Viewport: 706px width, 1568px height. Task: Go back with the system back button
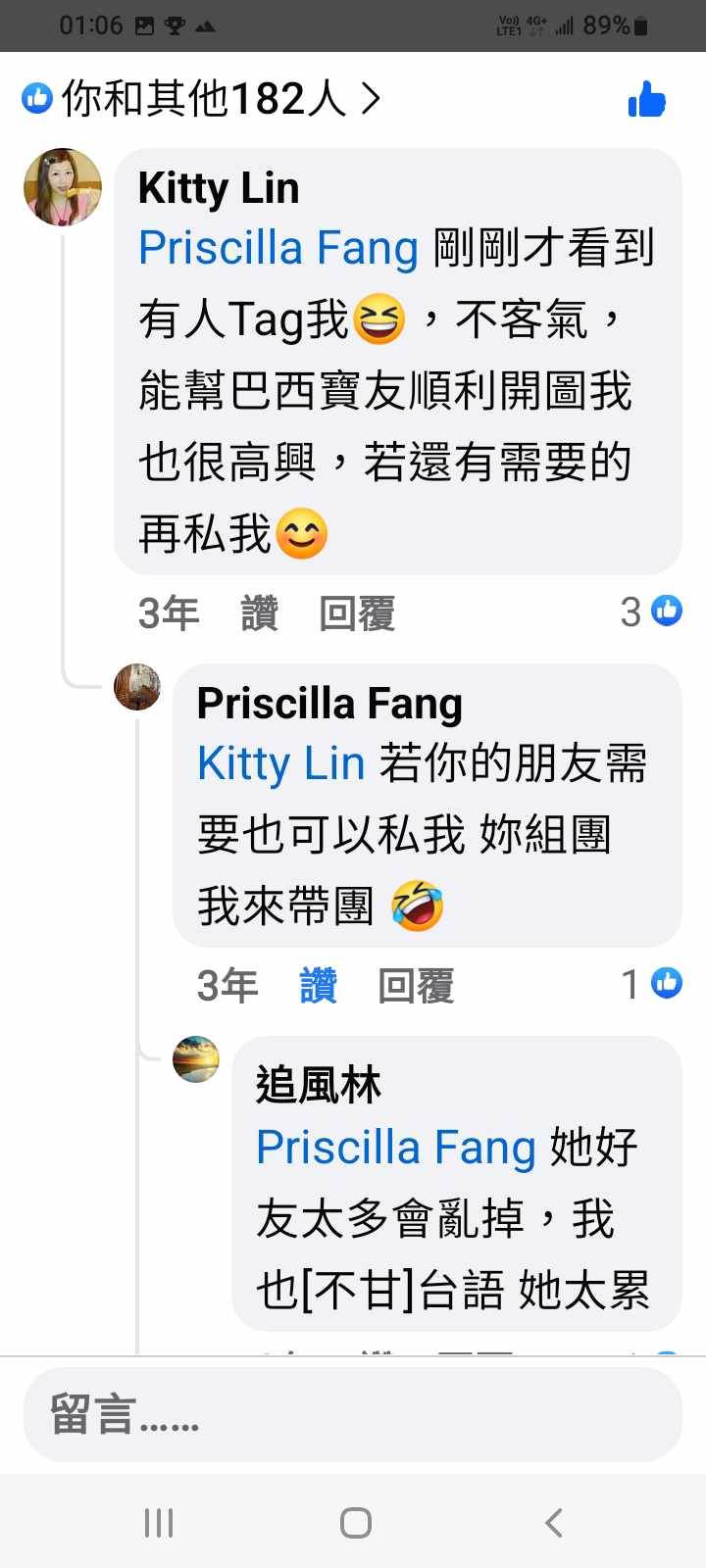click(x=554, y=1522)
